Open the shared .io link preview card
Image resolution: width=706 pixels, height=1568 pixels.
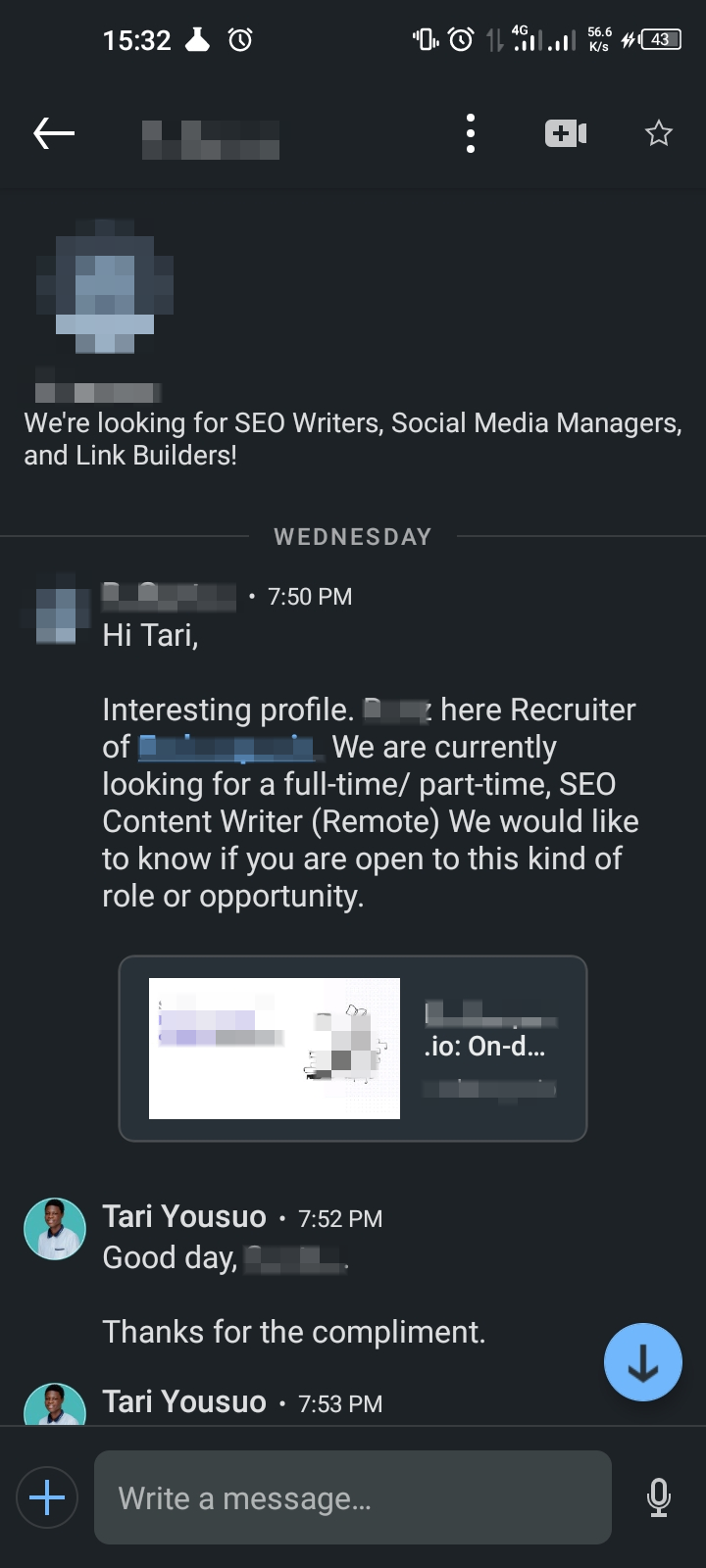click(353, 1049)
